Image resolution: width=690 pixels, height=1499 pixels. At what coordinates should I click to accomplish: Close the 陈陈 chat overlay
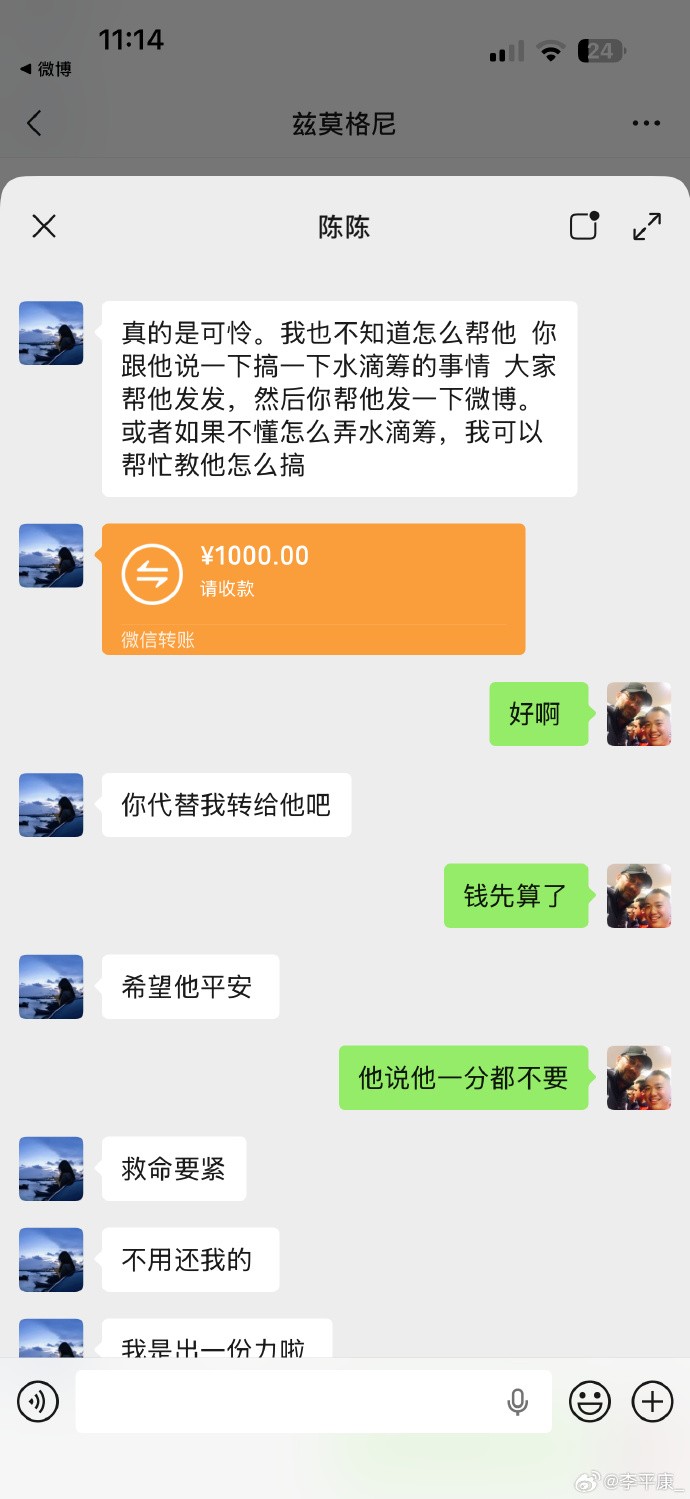point(44,226)
